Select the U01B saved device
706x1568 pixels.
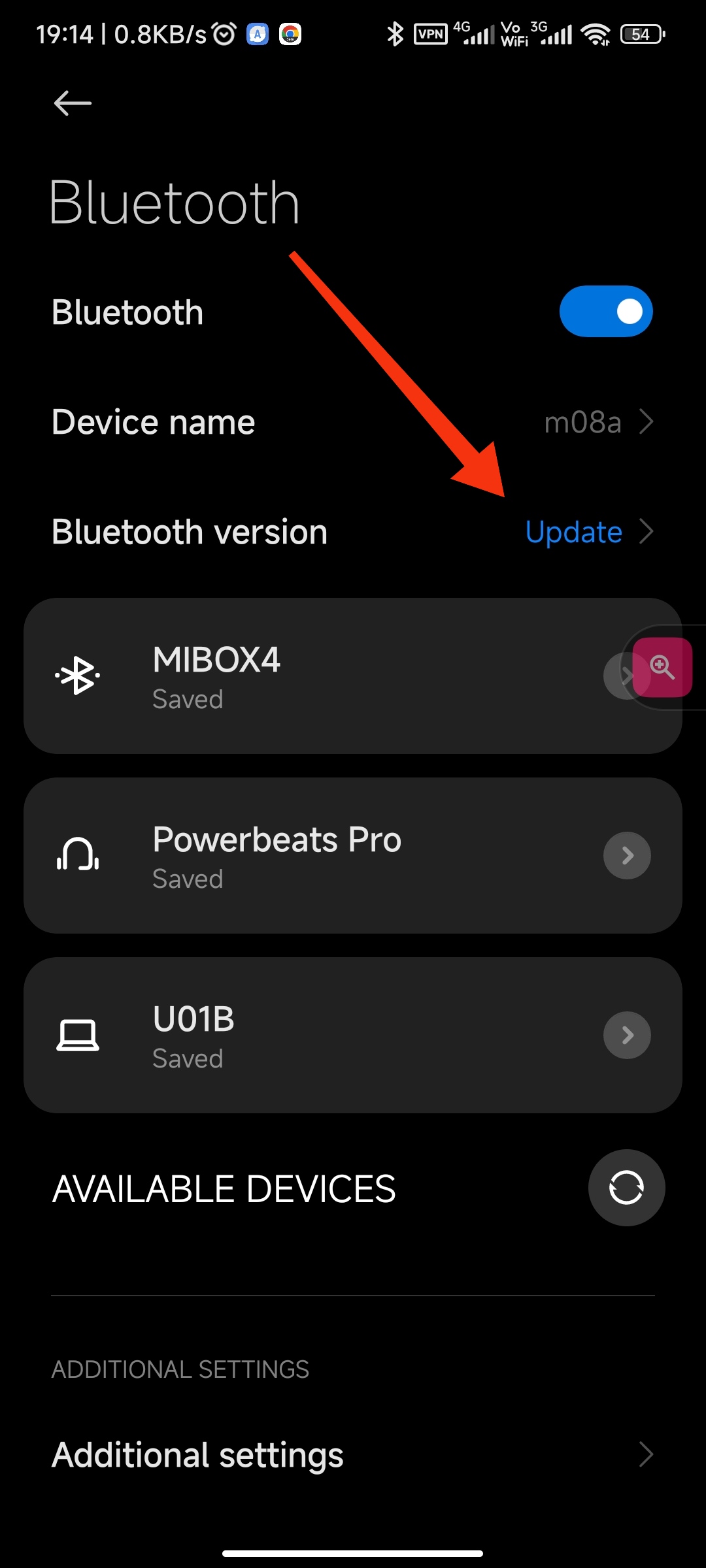[x=353, y=1036]
